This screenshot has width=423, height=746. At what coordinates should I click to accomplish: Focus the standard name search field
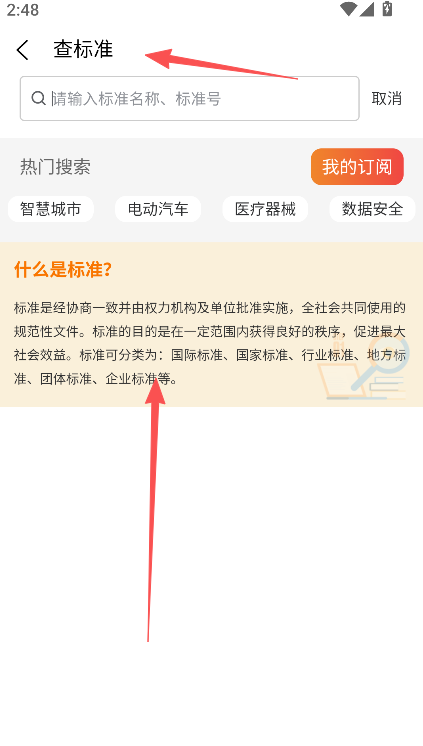189,98
